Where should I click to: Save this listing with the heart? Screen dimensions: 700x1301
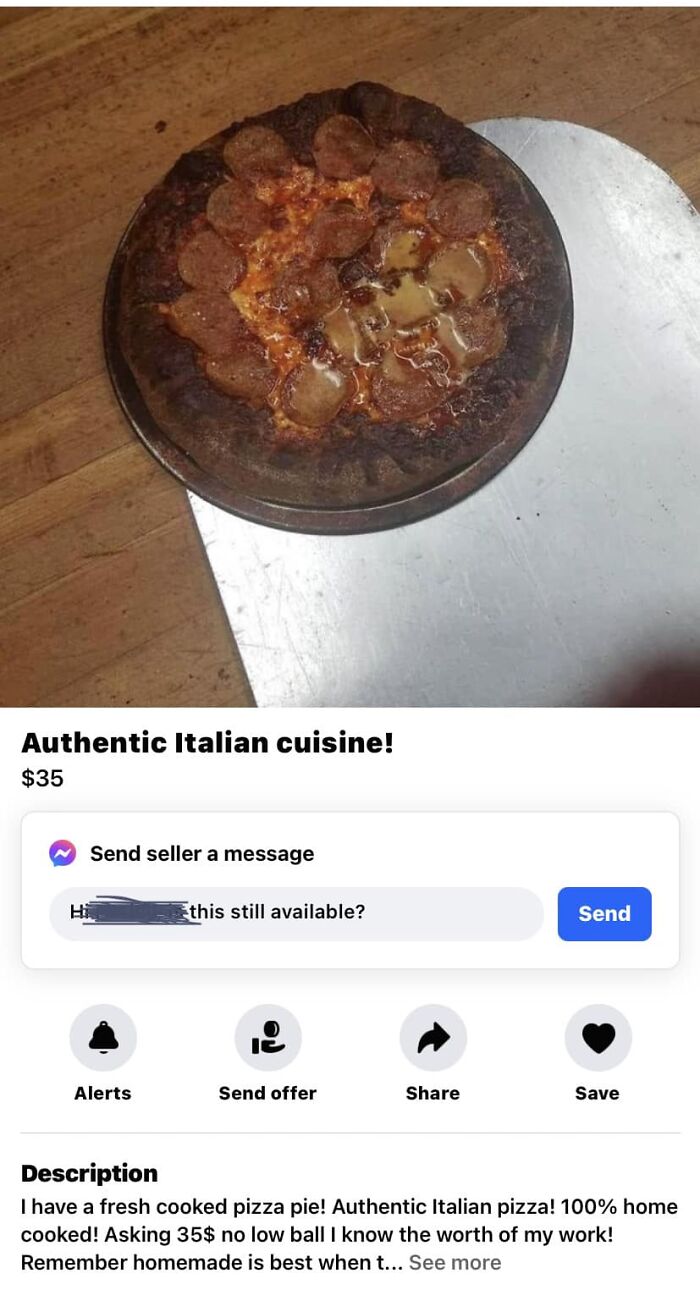[597, 1039]
